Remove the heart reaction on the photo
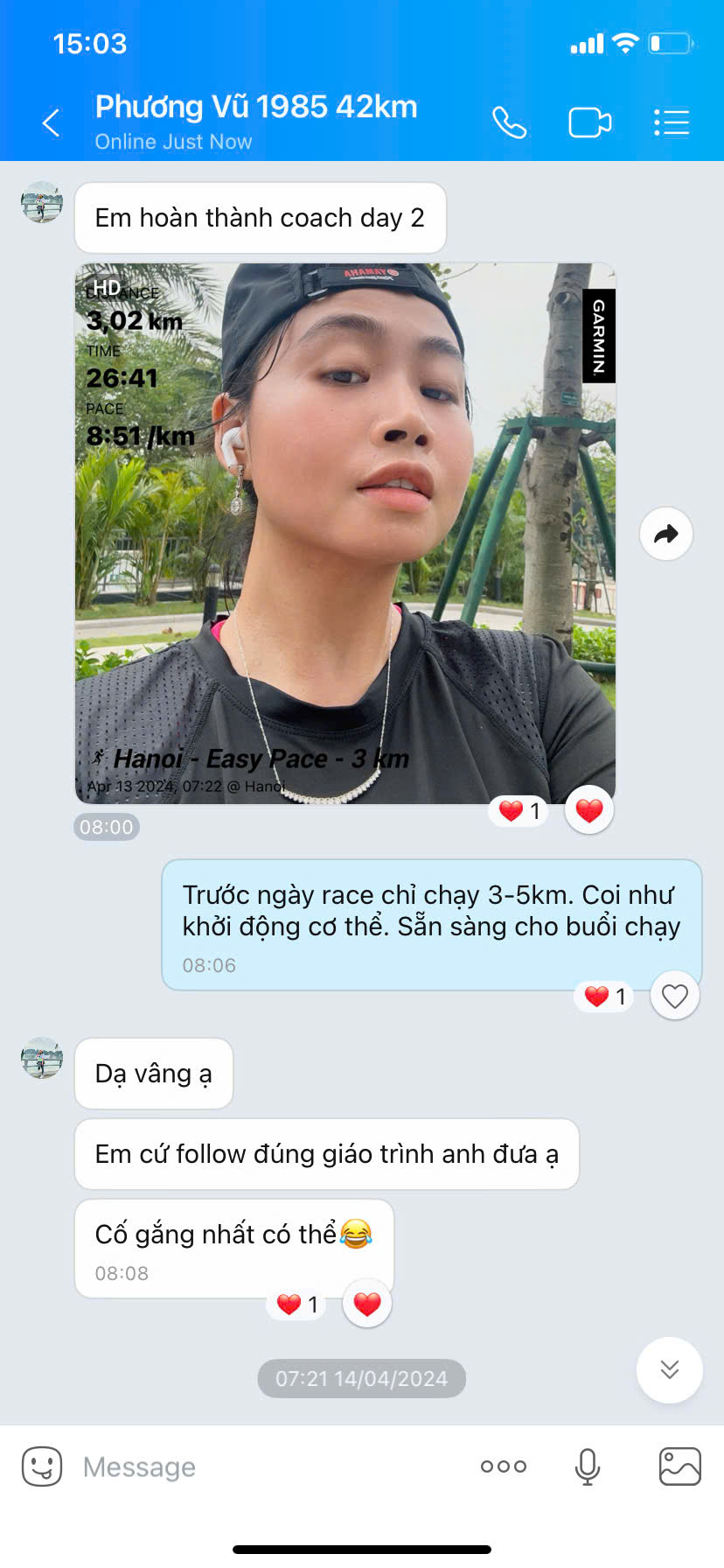This screenshot has width=724, height=1568. [x=588, y=810]
